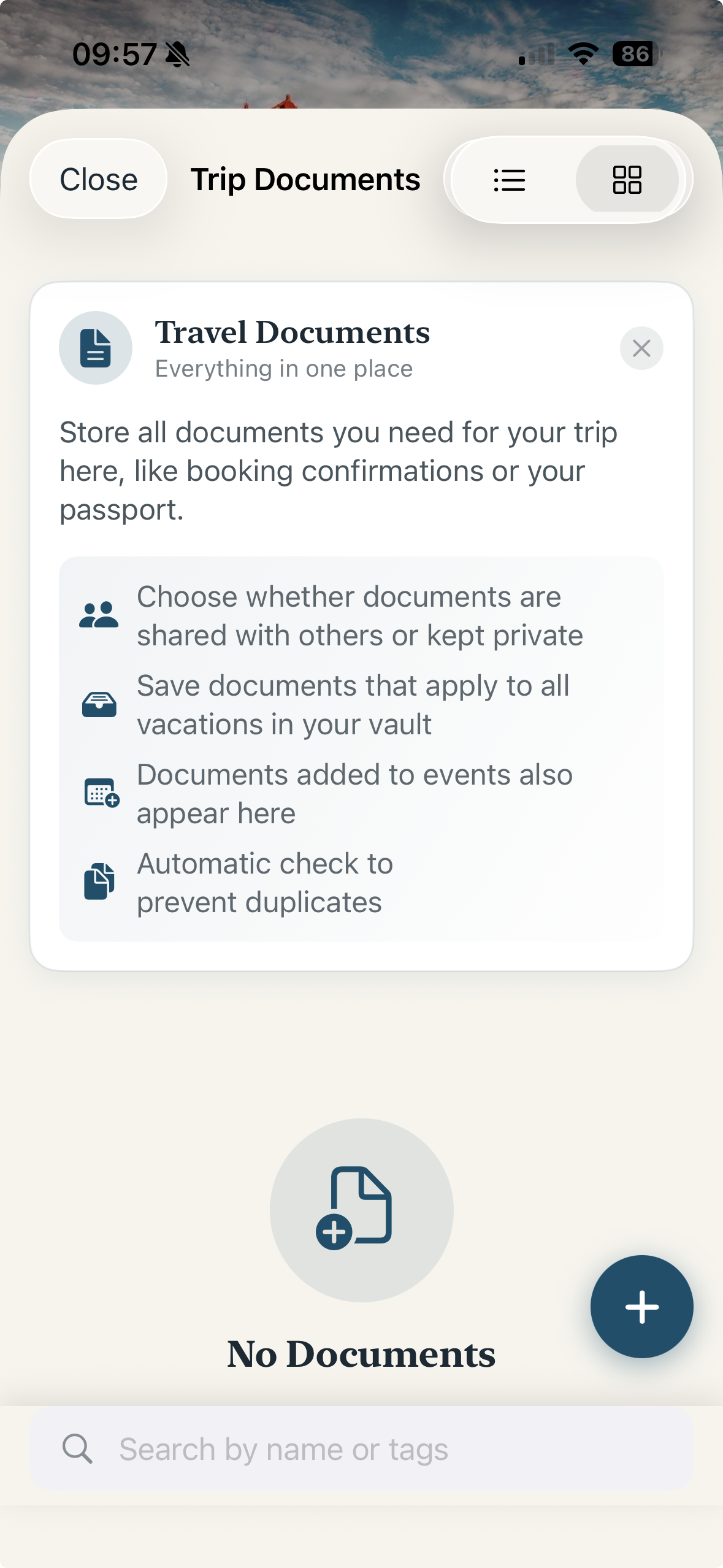Switch to list view
The image size is (723, 1568).
tap(510, 180)
